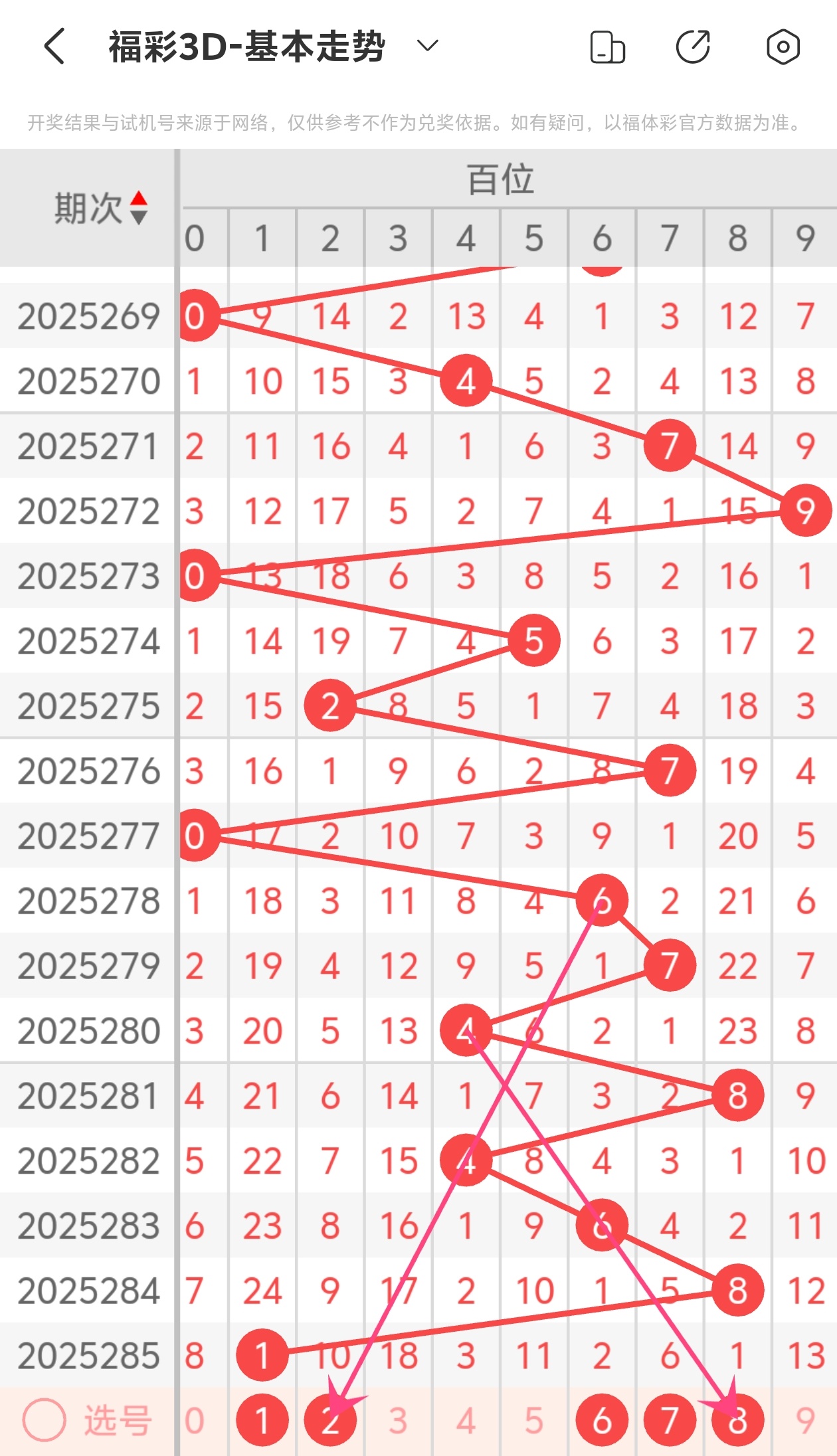Pick number 4 in the 选号 row
Screen dimensions: 837x1456
click(x=466, y=1421)
